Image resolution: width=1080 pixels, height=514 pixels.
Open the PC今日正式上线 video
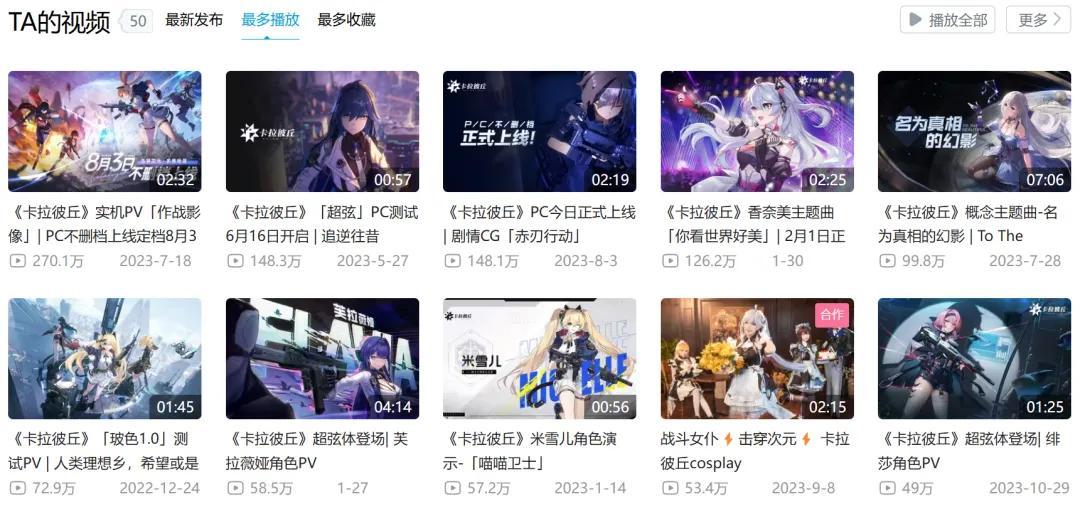[x=539, y=131]
